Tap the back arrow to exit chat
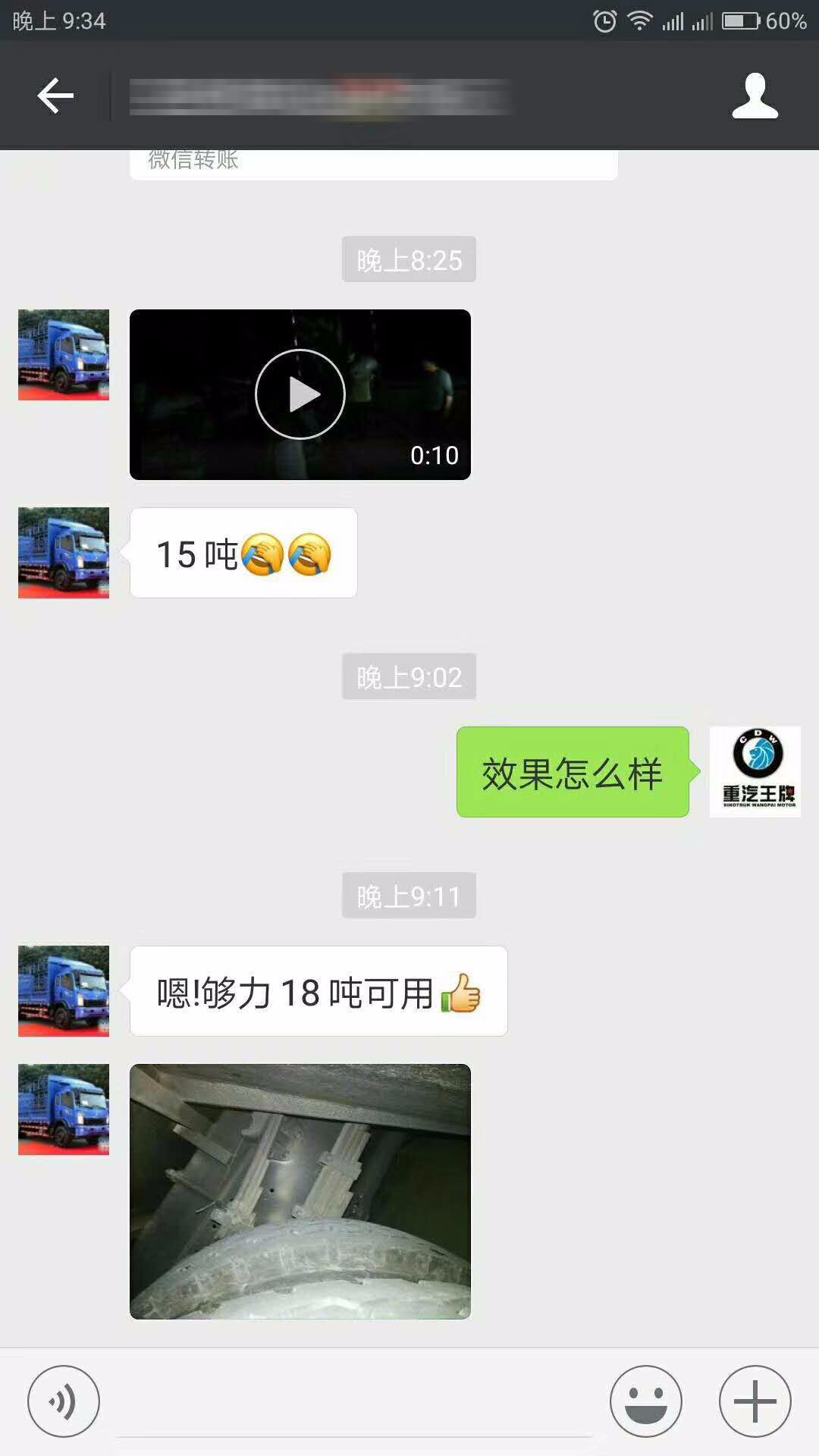Image resolution: width=819 pixels, height=1456 pixels. [55, 95]
